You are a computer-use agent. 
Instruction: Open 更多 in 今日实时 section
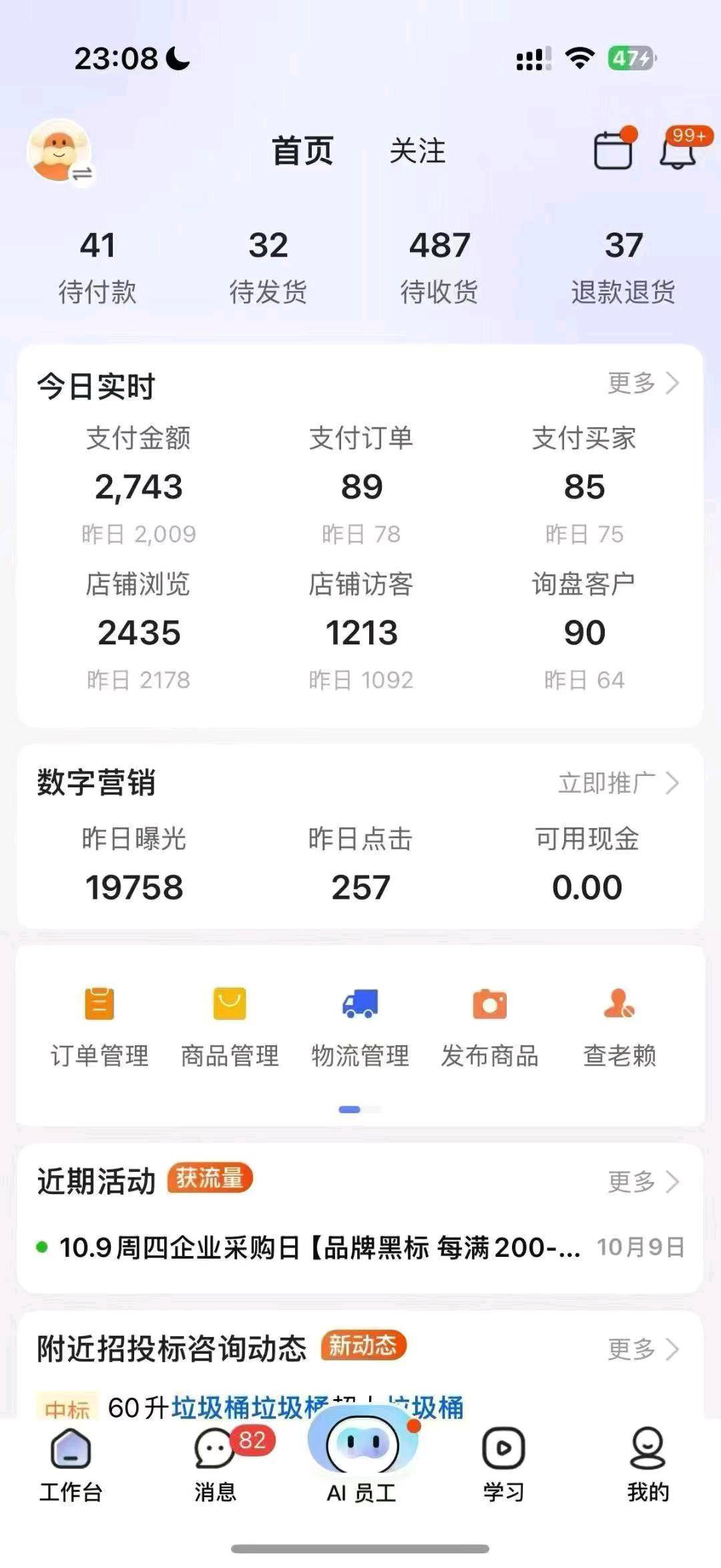click(642, 383)
